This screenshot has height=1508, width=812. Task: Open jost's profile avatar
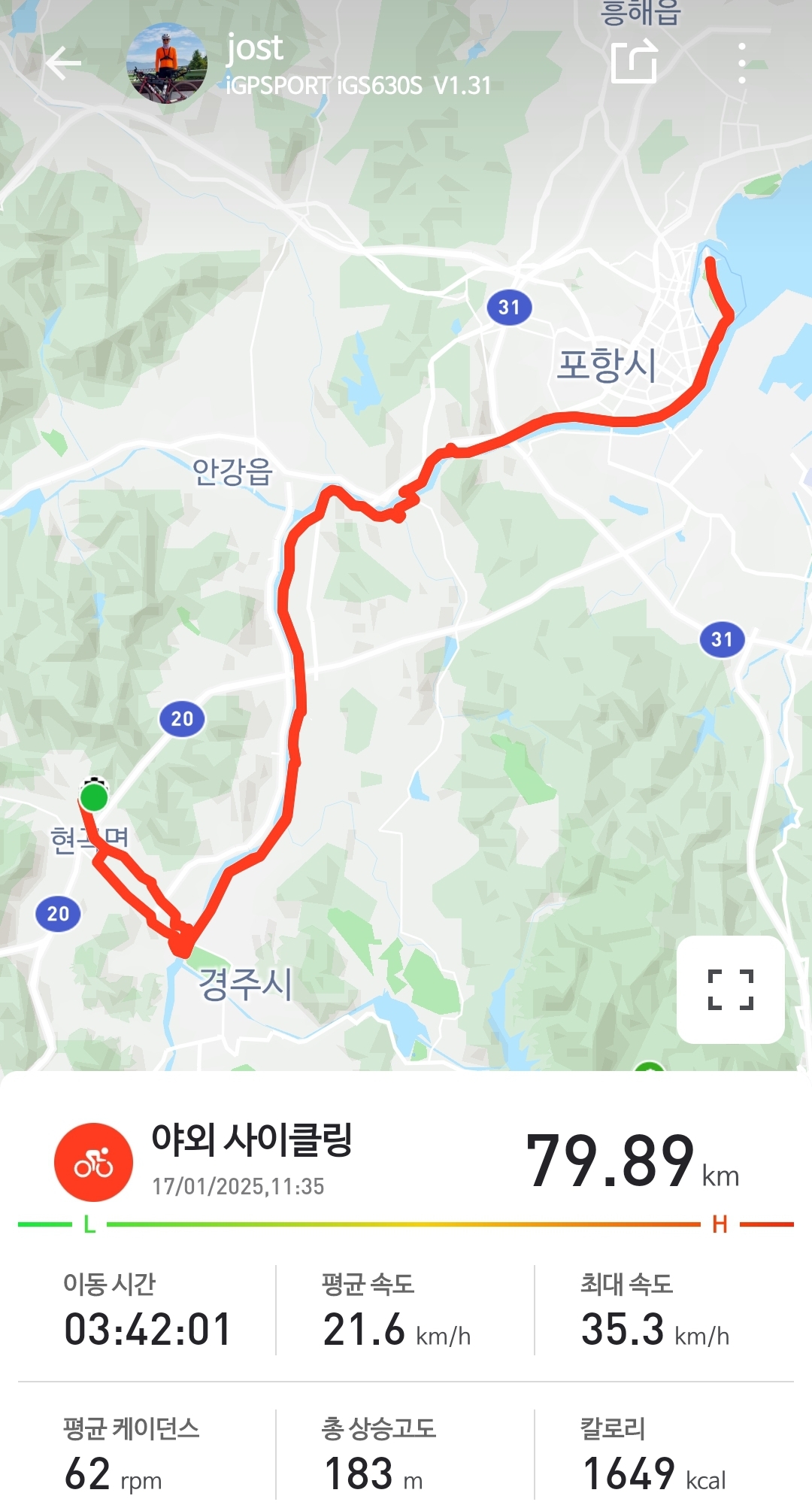click(x=167, y=63)
